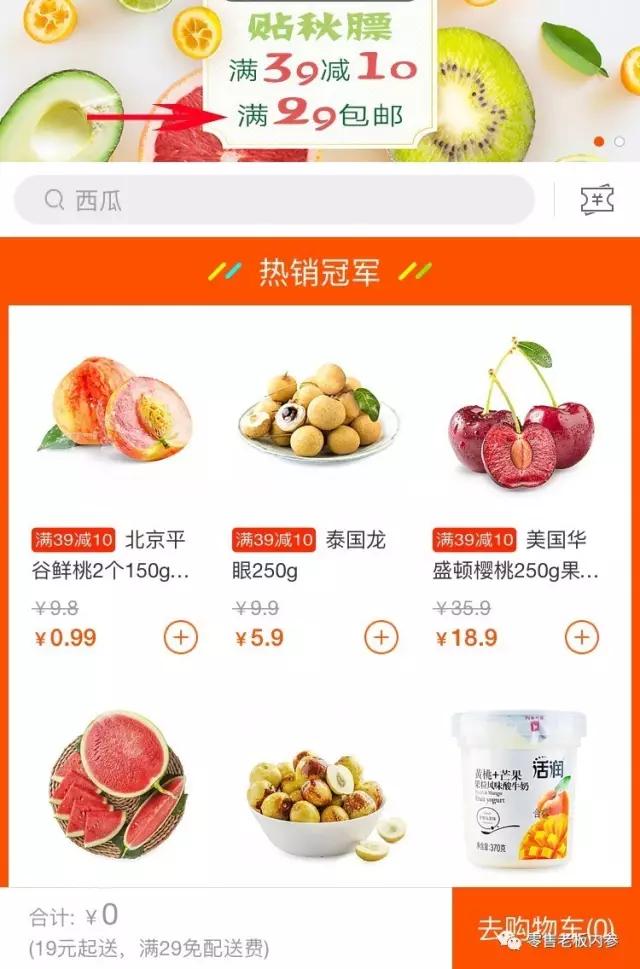Image resolution: width=640 pixels, height=969 pixels.
Task: Add 泰国龙眼250g to the cart
Action: (x=381, y=637)
